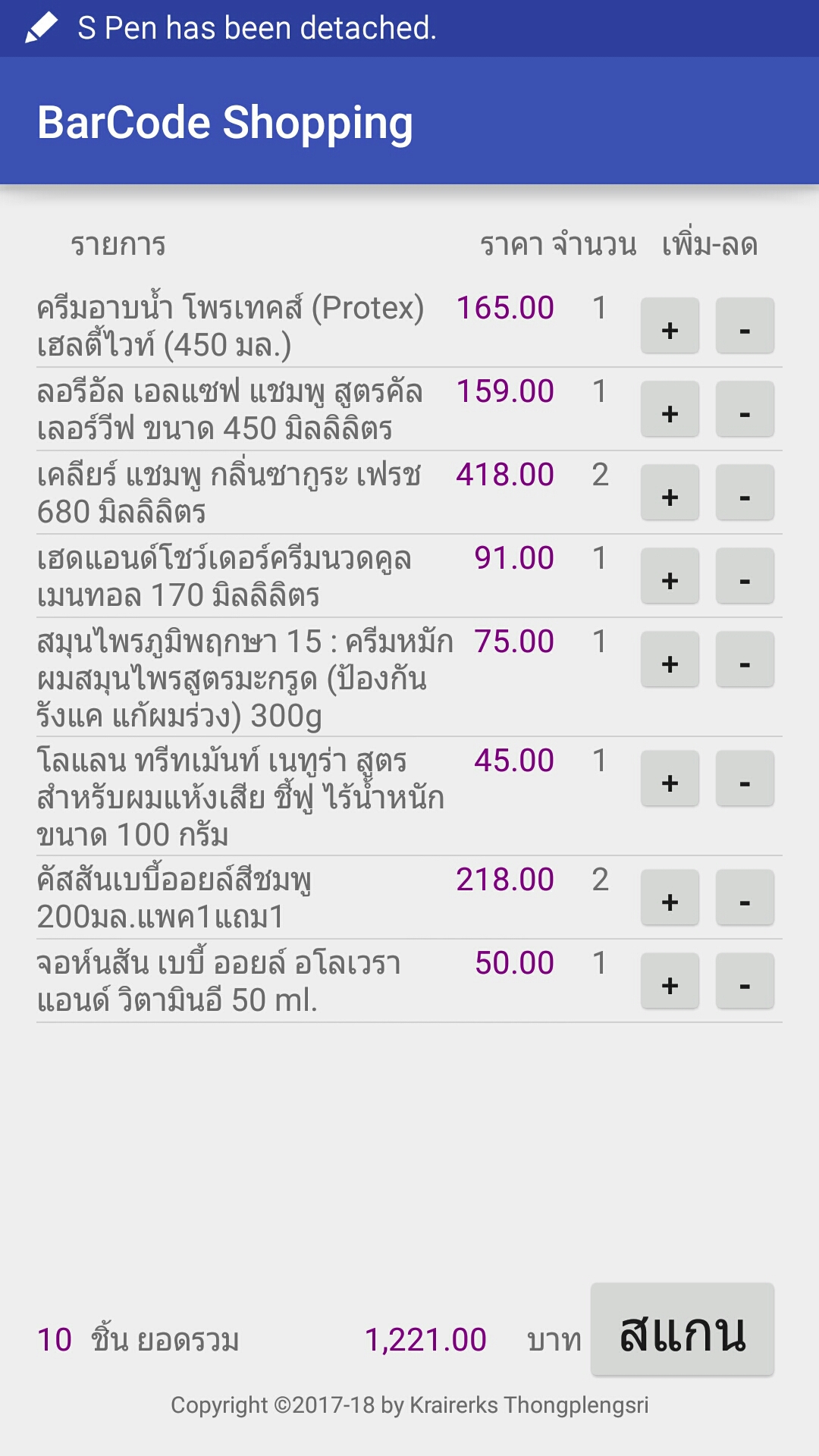Increase quantity of Protex shower cream
Viewport: 819px width, 1456px height.
click(x=670, y=326)
